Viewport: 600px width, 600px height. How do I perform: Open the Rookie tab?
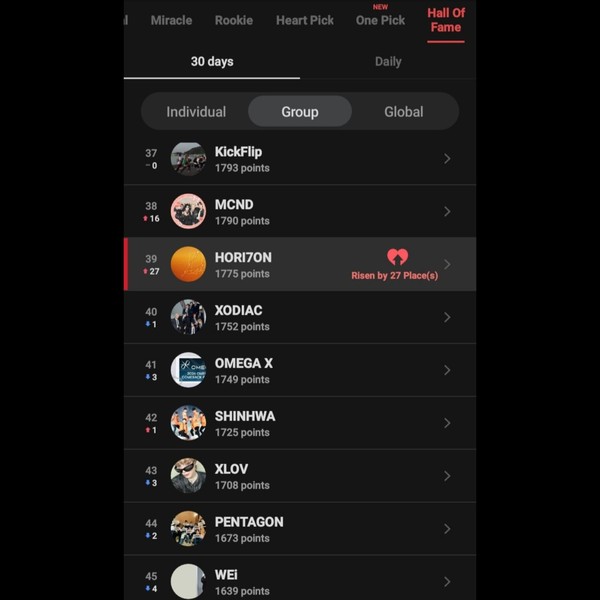[x=234, y=20]
